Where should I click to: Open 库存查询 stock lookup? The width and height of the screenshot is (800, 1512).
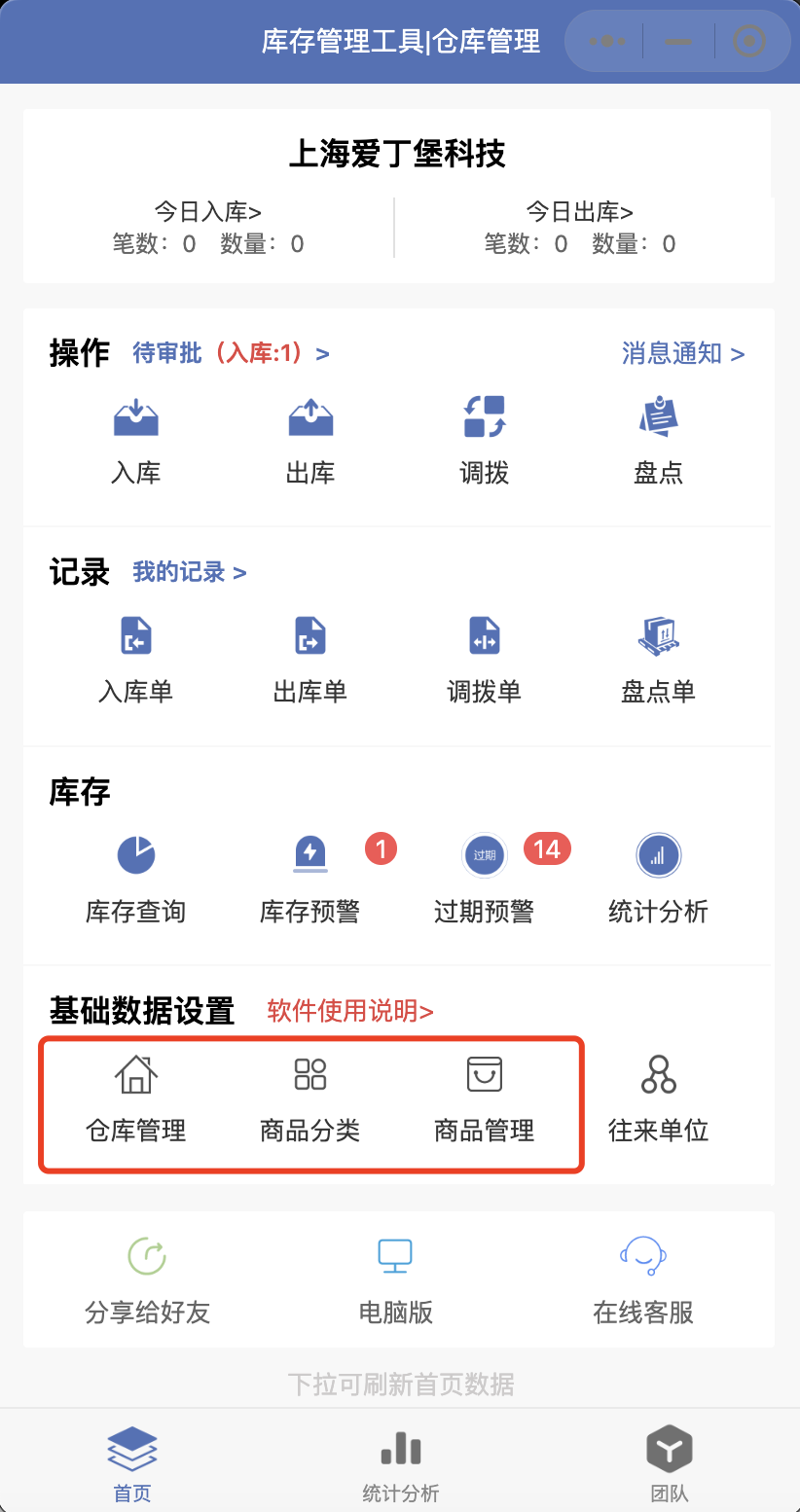(x=136, y=880)
